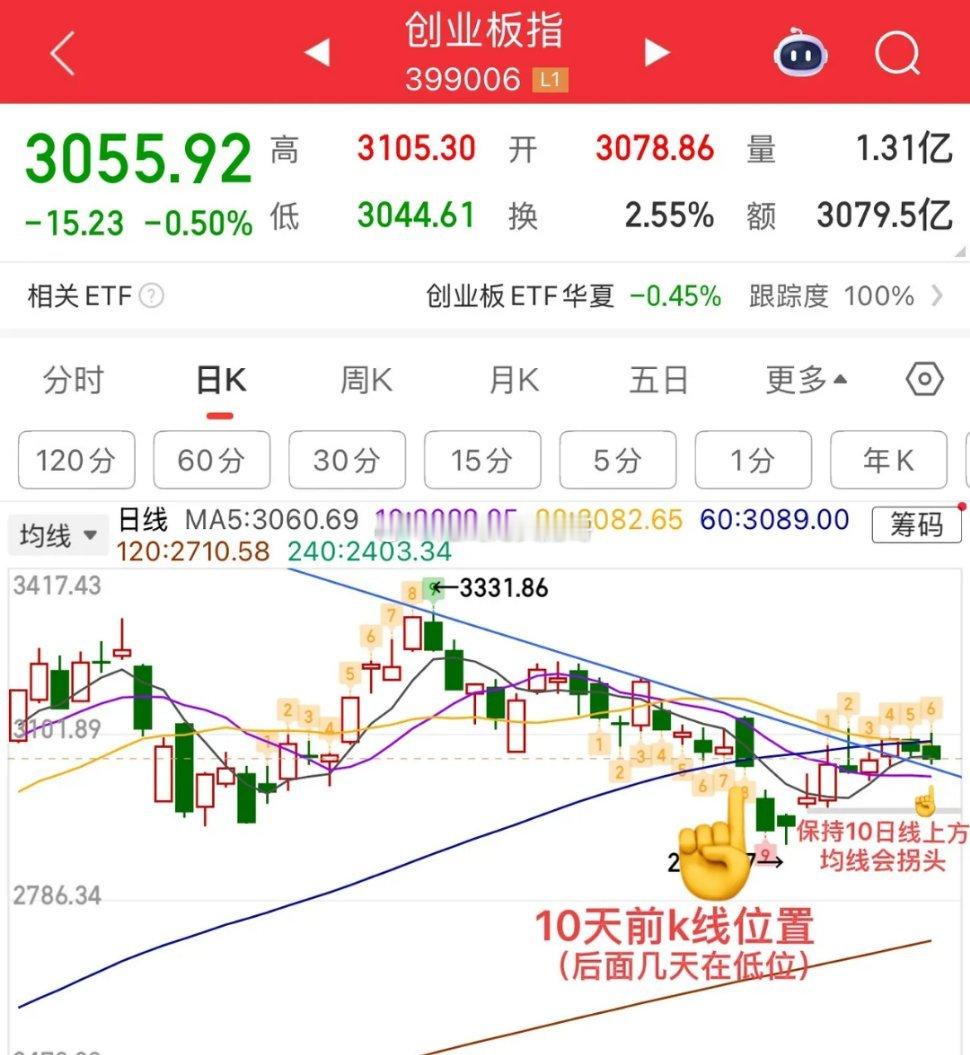Tap the MA5:3060.69 average value label
The height and width of the screenshot is (1055, 970).
click(x=272, y=520)
